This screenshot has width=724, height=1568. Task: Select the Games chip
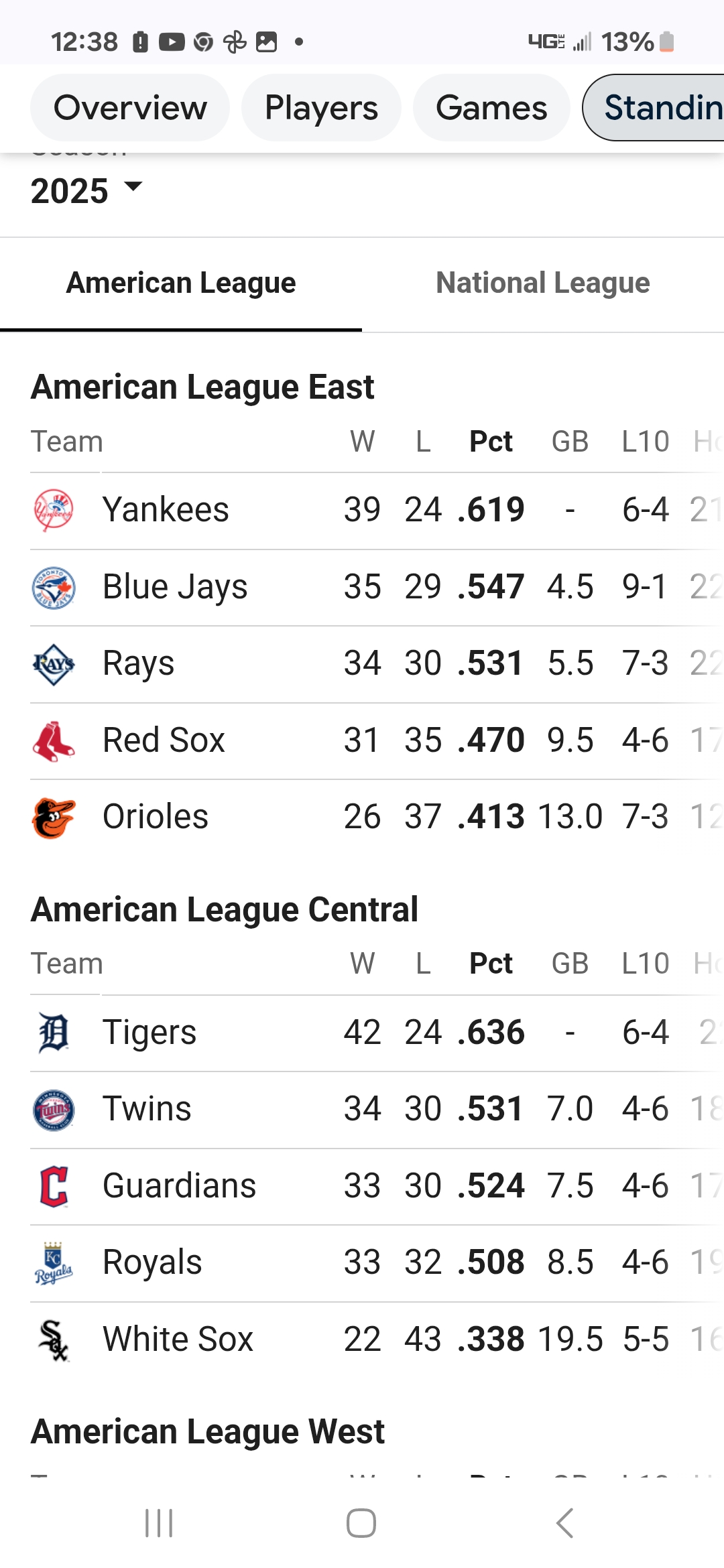tap(491, 108)
